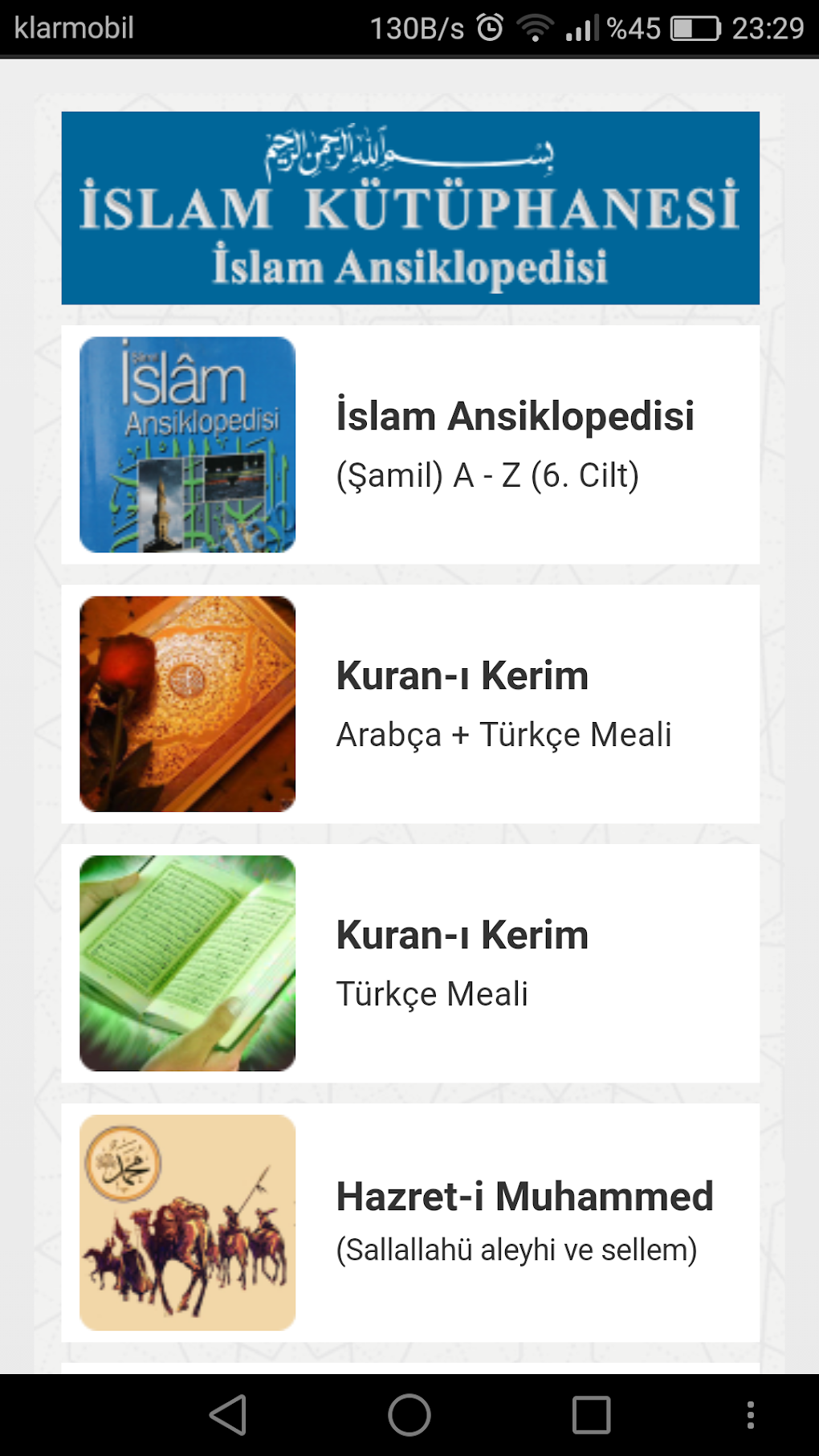Open the three-dot overflow menu
This screenshot has height=1456, width=819.
point(751,1415)
